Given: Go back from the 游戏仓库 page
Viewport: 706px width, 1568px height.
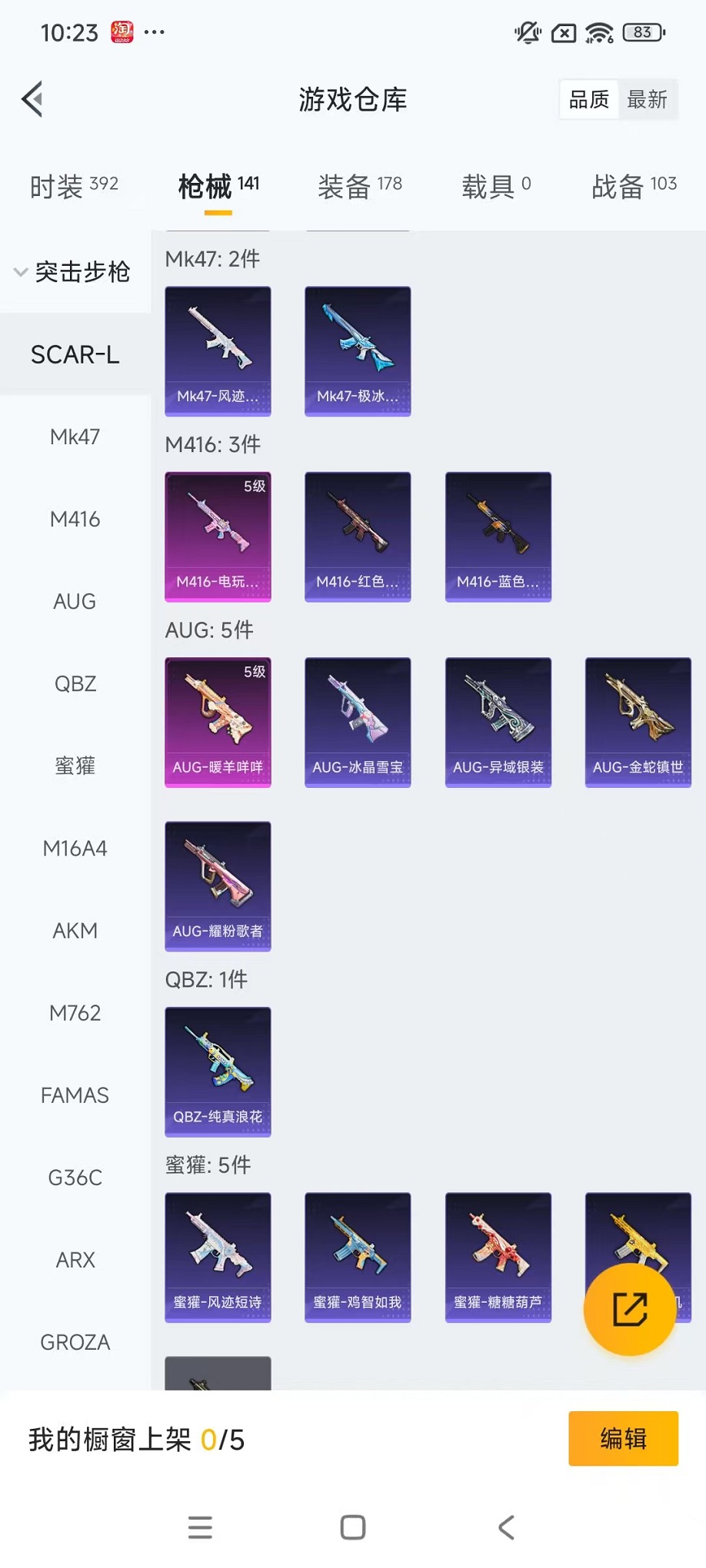Looking at the screenshot, I should pyautogui.click(x=32, y=99).
